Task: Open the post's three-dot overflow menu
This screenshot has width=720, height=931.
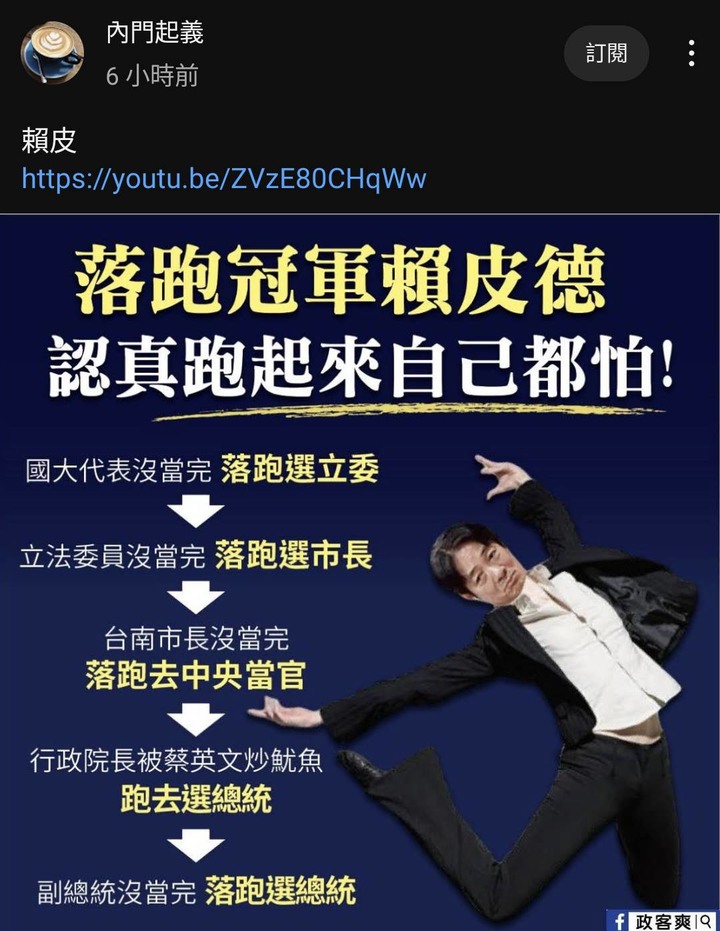Action: [x=691, y=54]
